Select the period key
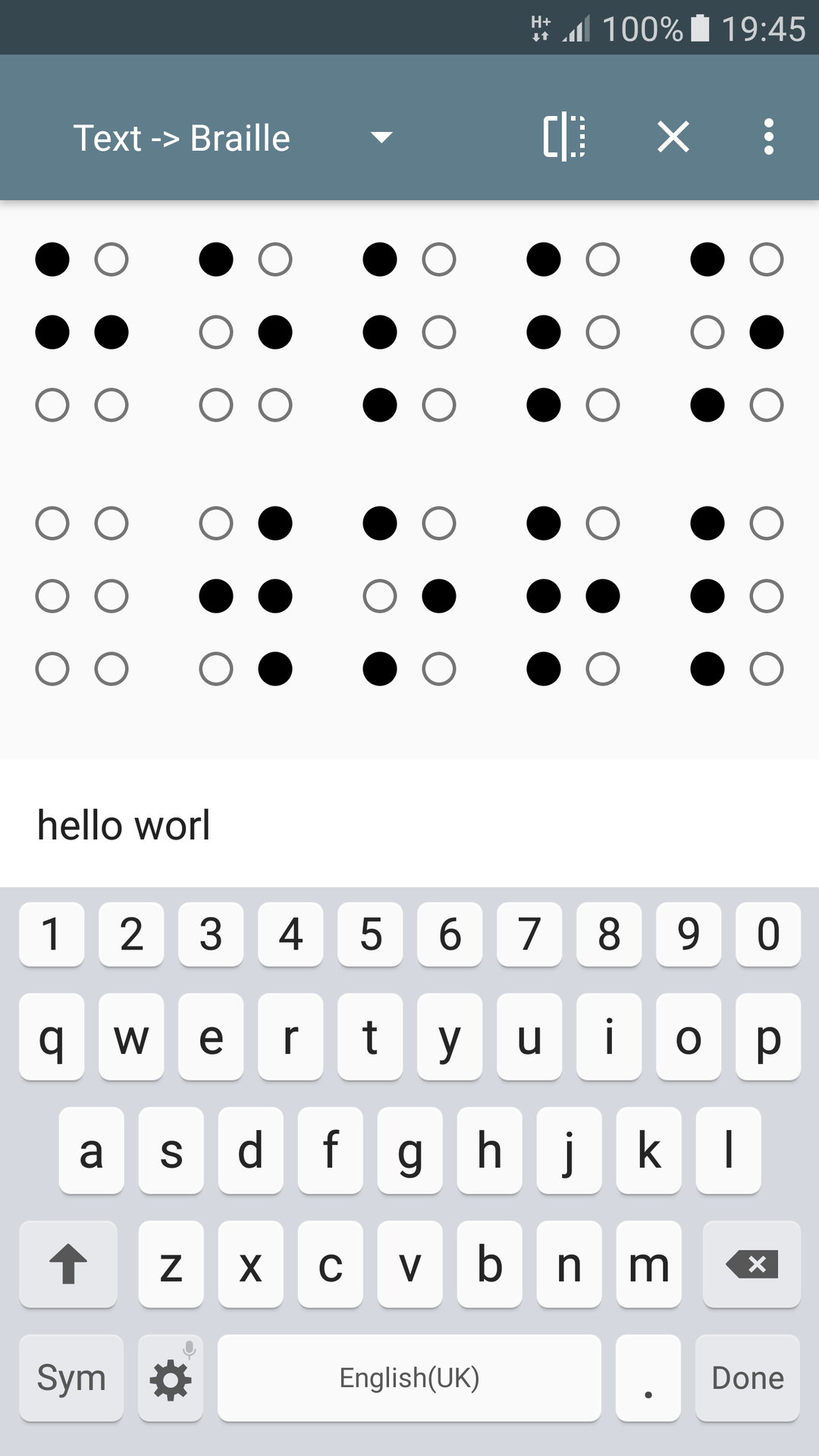This screenshot has width=819, height=1456. (x=647, y=1378)
